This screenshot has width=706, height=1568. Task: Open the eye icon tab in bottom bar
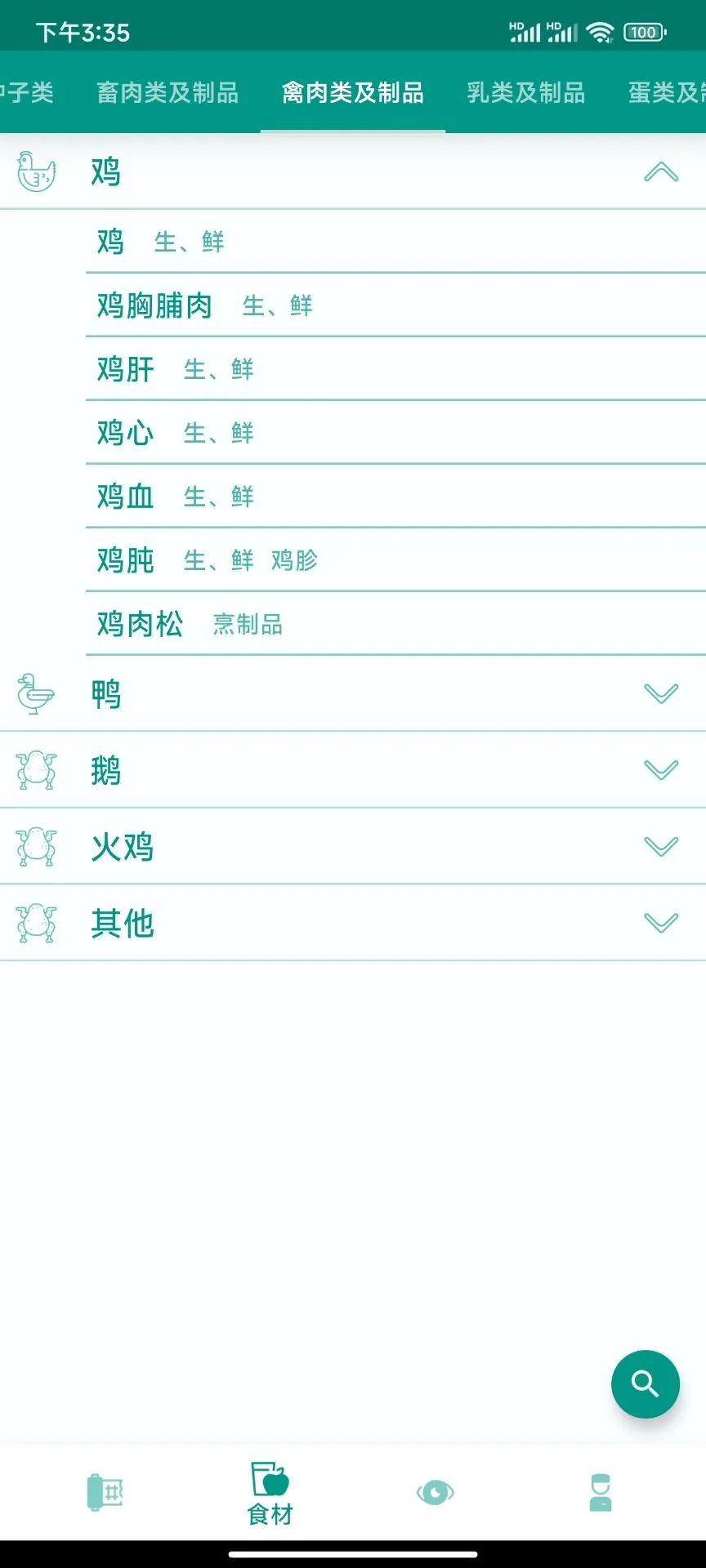435,1493
